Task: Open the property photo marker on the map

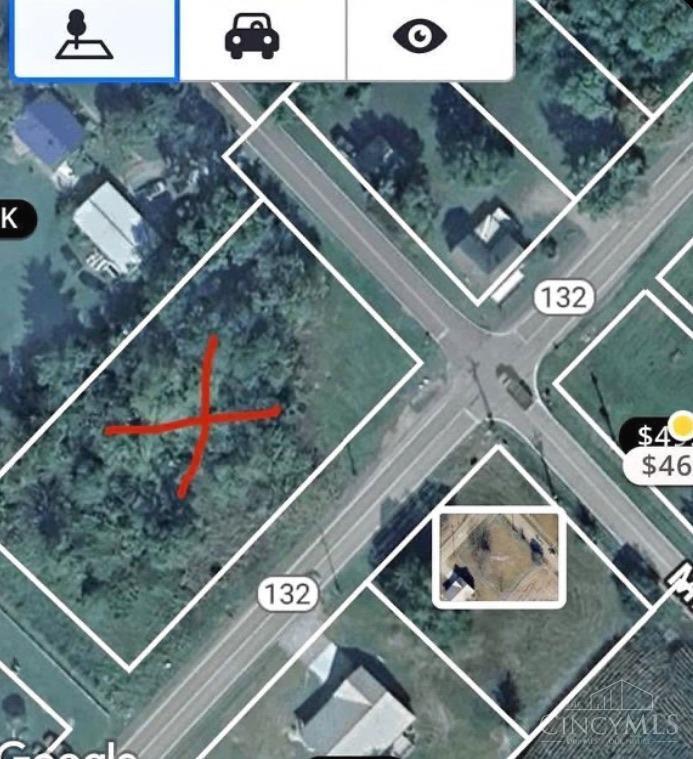Action: pyautogui.click(x=499, y=557)
